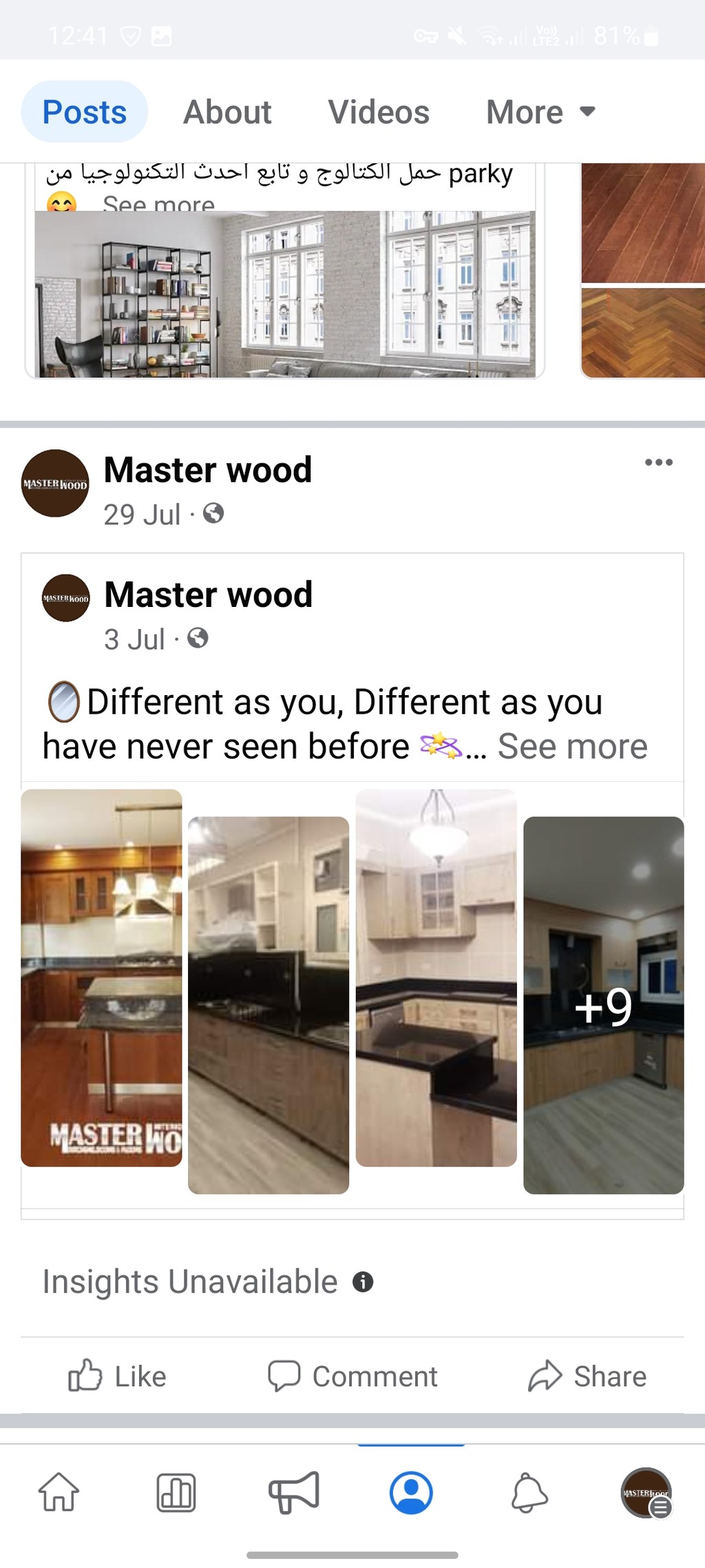Viewport: 705px width, 1568px height.
Task: Tap See more on the Different as you post
Action: pyautogui.click(x=572, y=746)
